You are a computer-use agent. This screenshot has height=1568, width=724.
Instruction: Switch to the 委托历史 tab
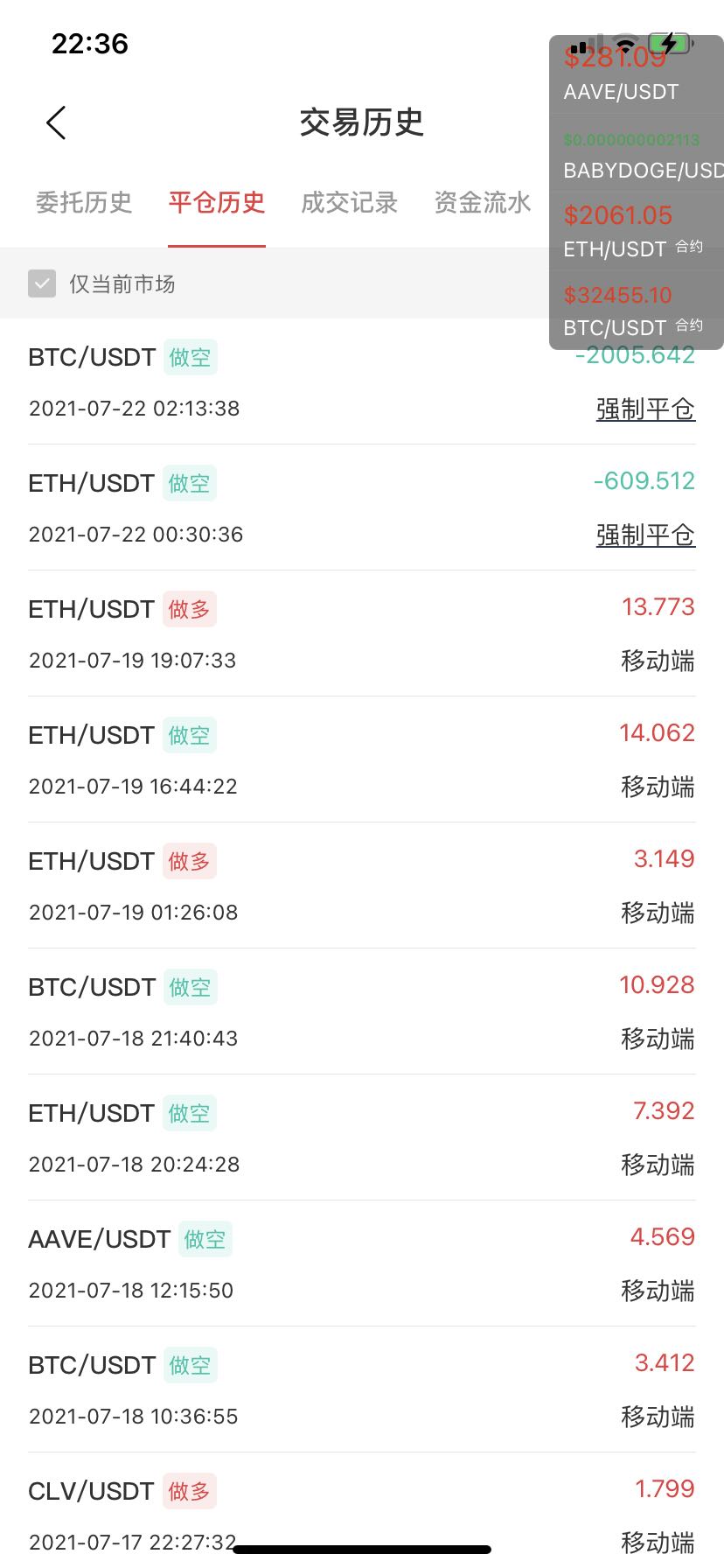84,203
